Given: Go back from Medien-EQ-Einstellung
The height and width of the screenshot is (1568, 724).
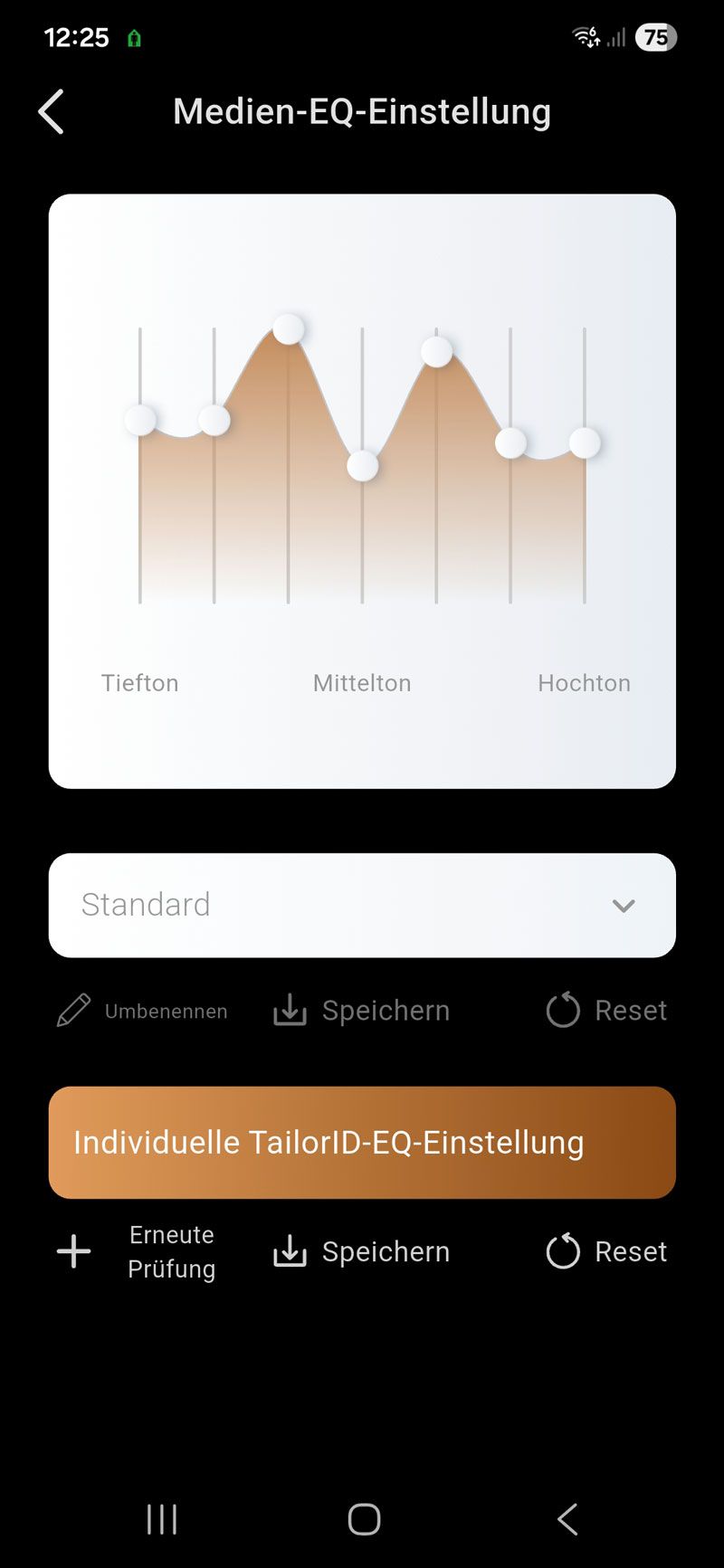Looking at the screenshot, I should pyautogui.click(x=52, y=111).
